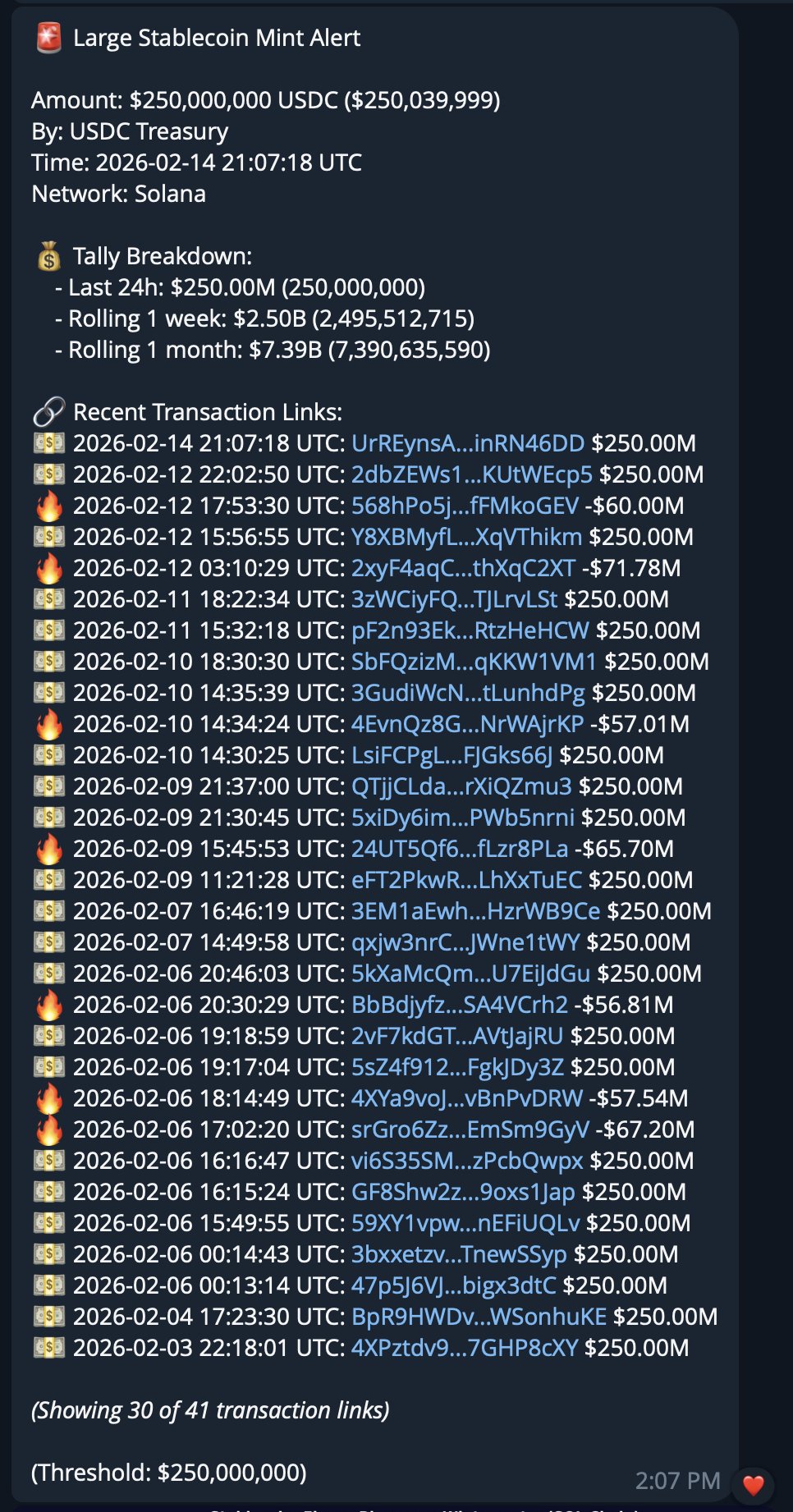Open burn transaction 568hPo5j...fFMkoGEV
This screenshot has width=793, height=1512.
point(465,506)
